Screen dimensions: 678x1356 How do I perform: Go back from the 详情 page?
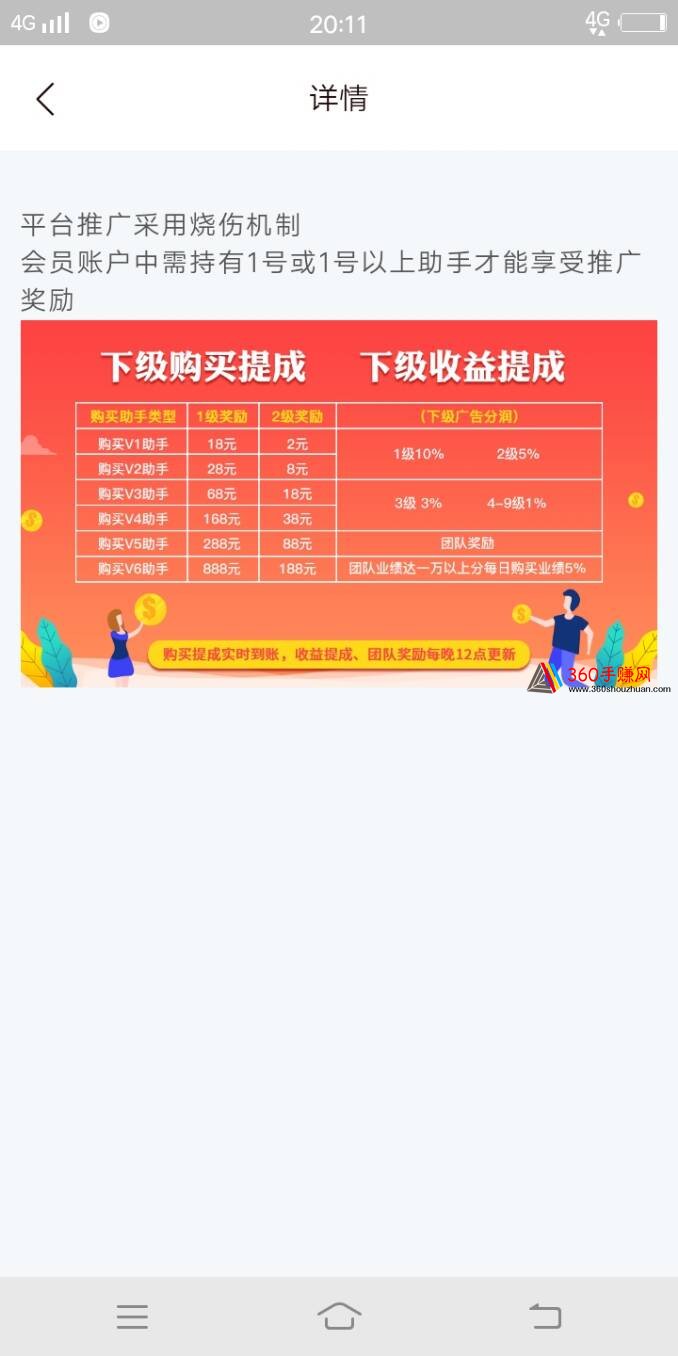(x=45, y=99)
